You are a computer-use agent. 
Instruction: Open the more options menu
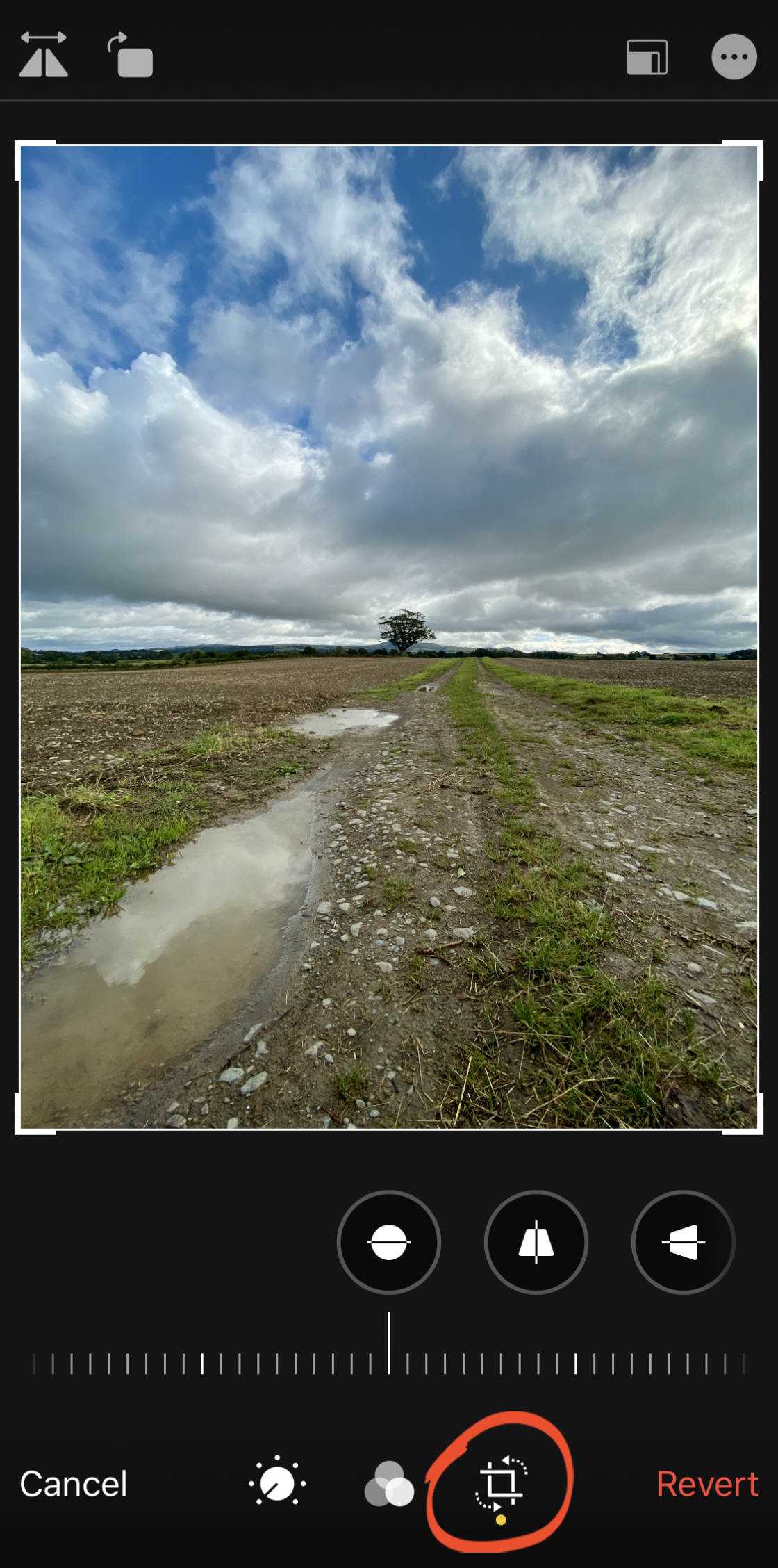pyautogui.click(x=734, y=56)
